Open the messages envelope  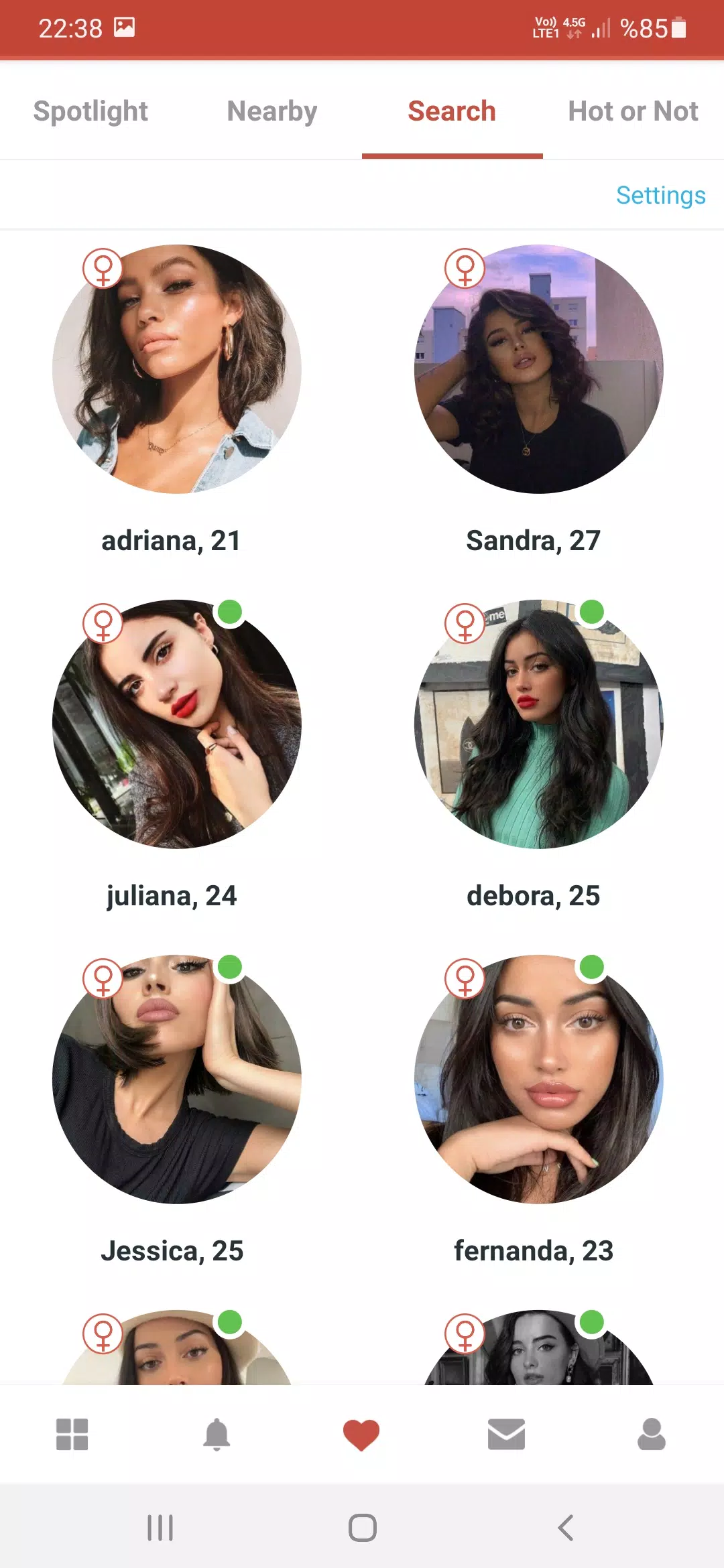pos(506,1435)
